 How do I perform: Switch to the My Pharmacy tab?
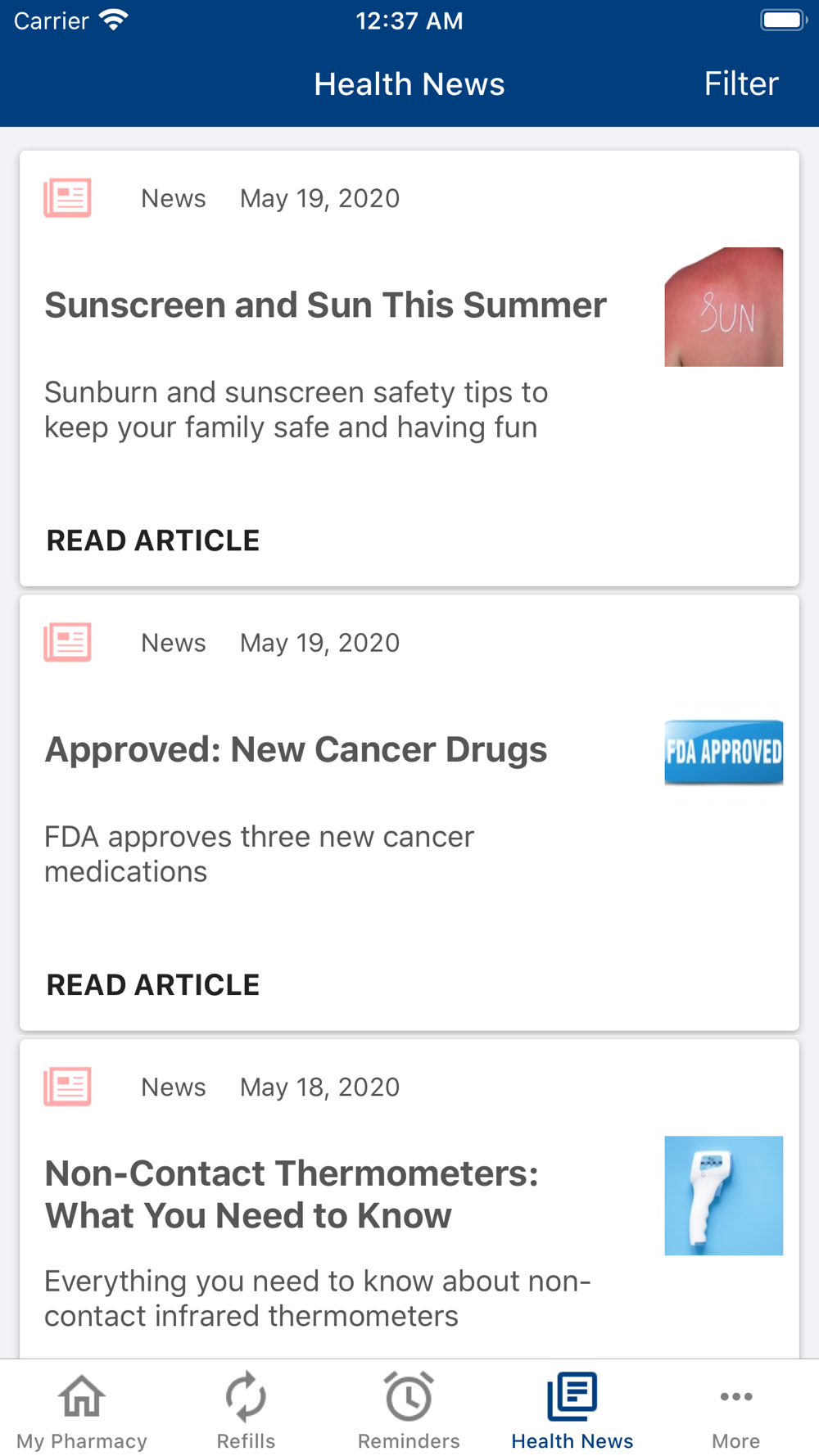pyautogui.click(x=82, y=1410)
